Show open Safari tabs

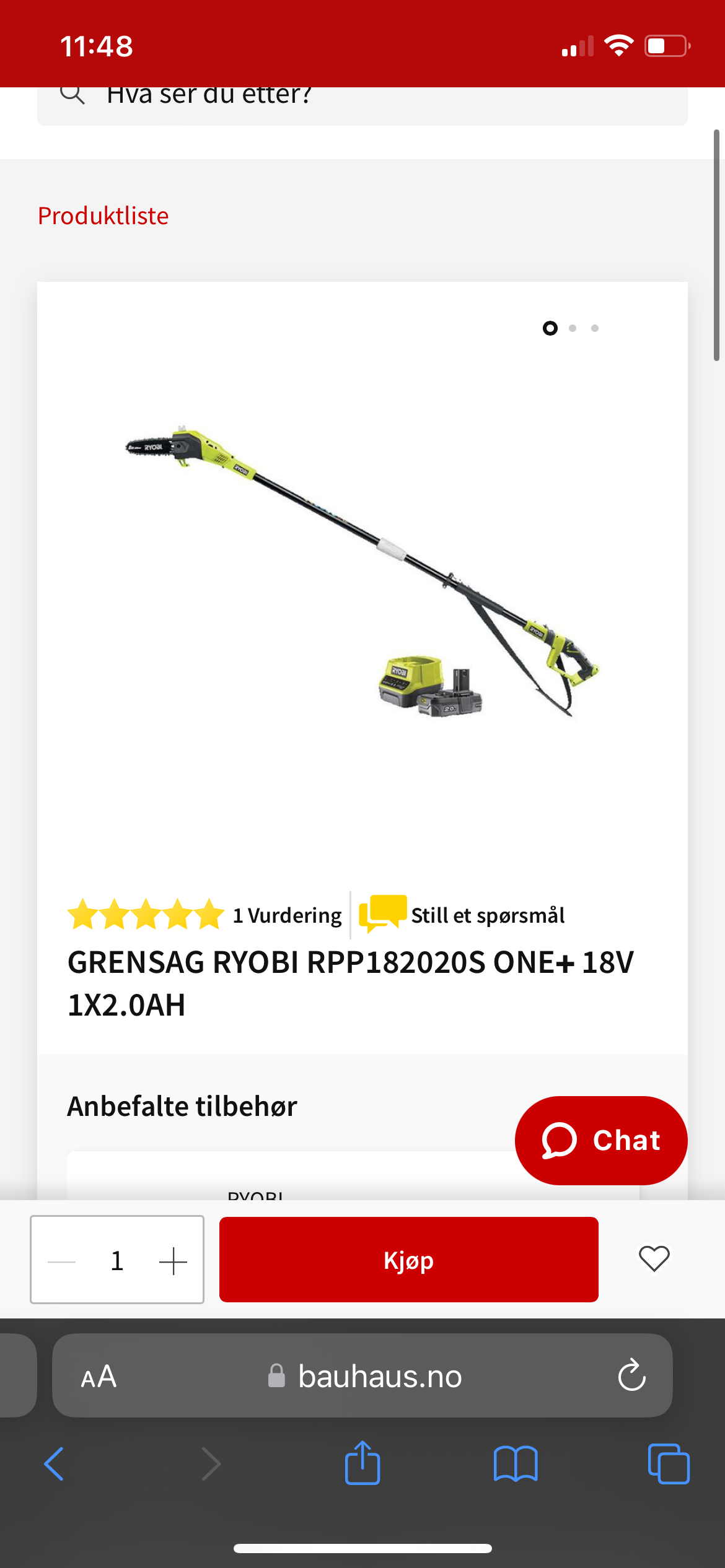coord(668,1464)
